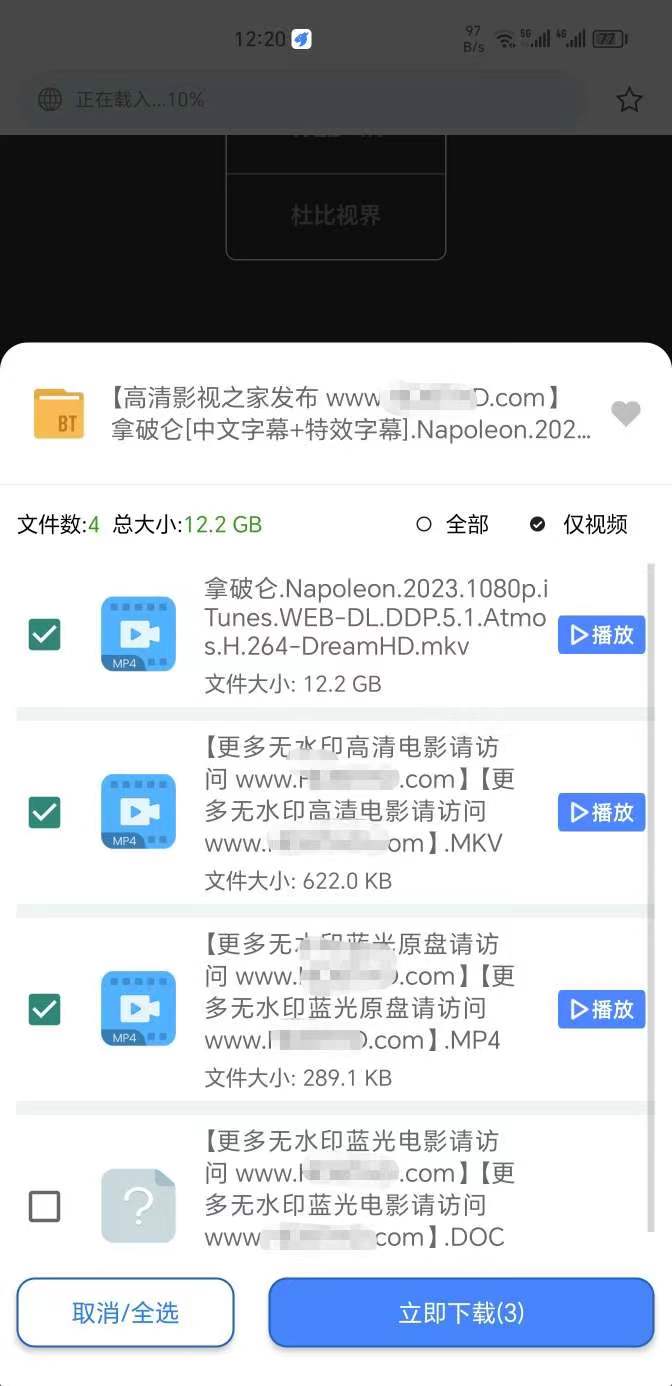The width and height of the screenshot is (672, 1386).
Task: Uncheck the 622.0 KB MKV file
Action: (44, 812)
